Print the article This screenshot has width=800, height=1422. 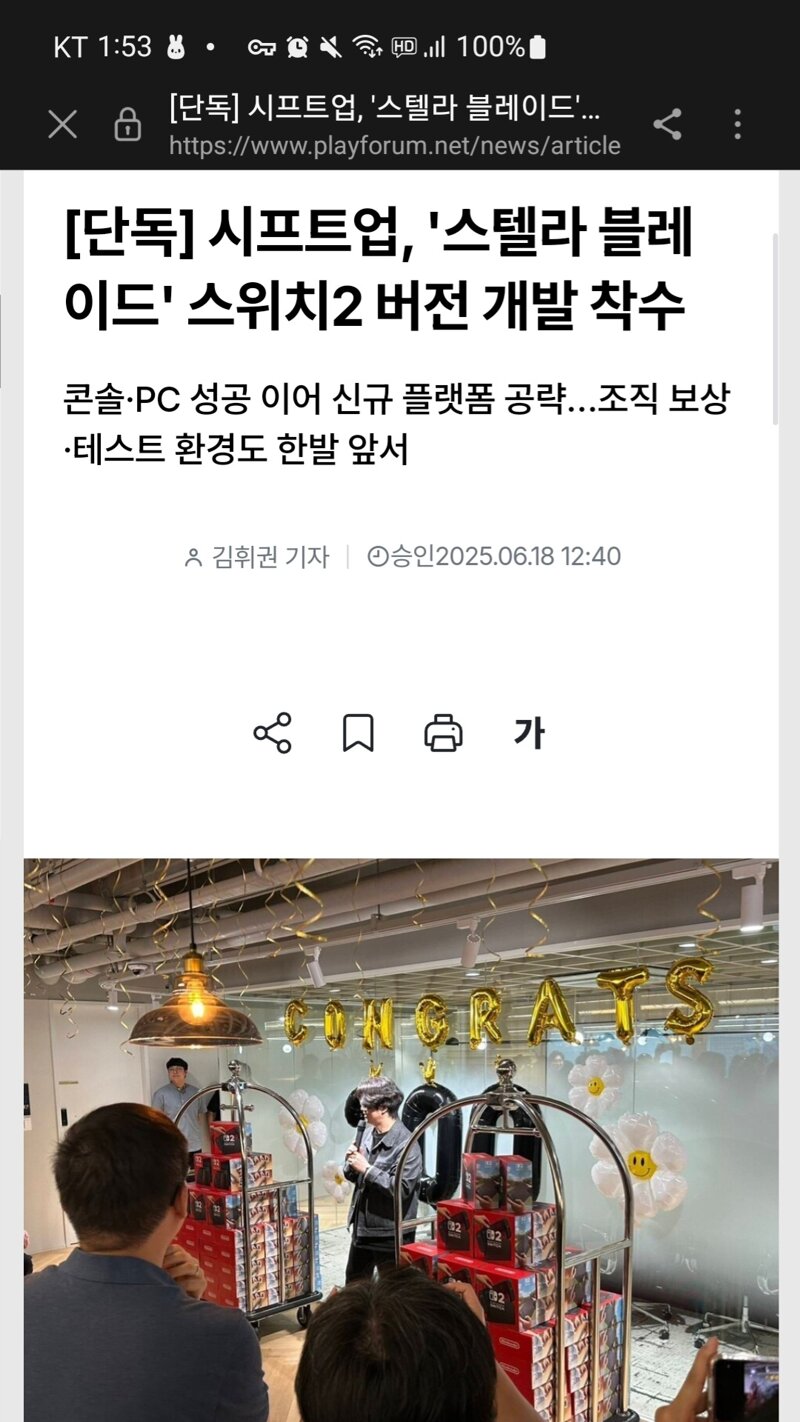(443, 733)
